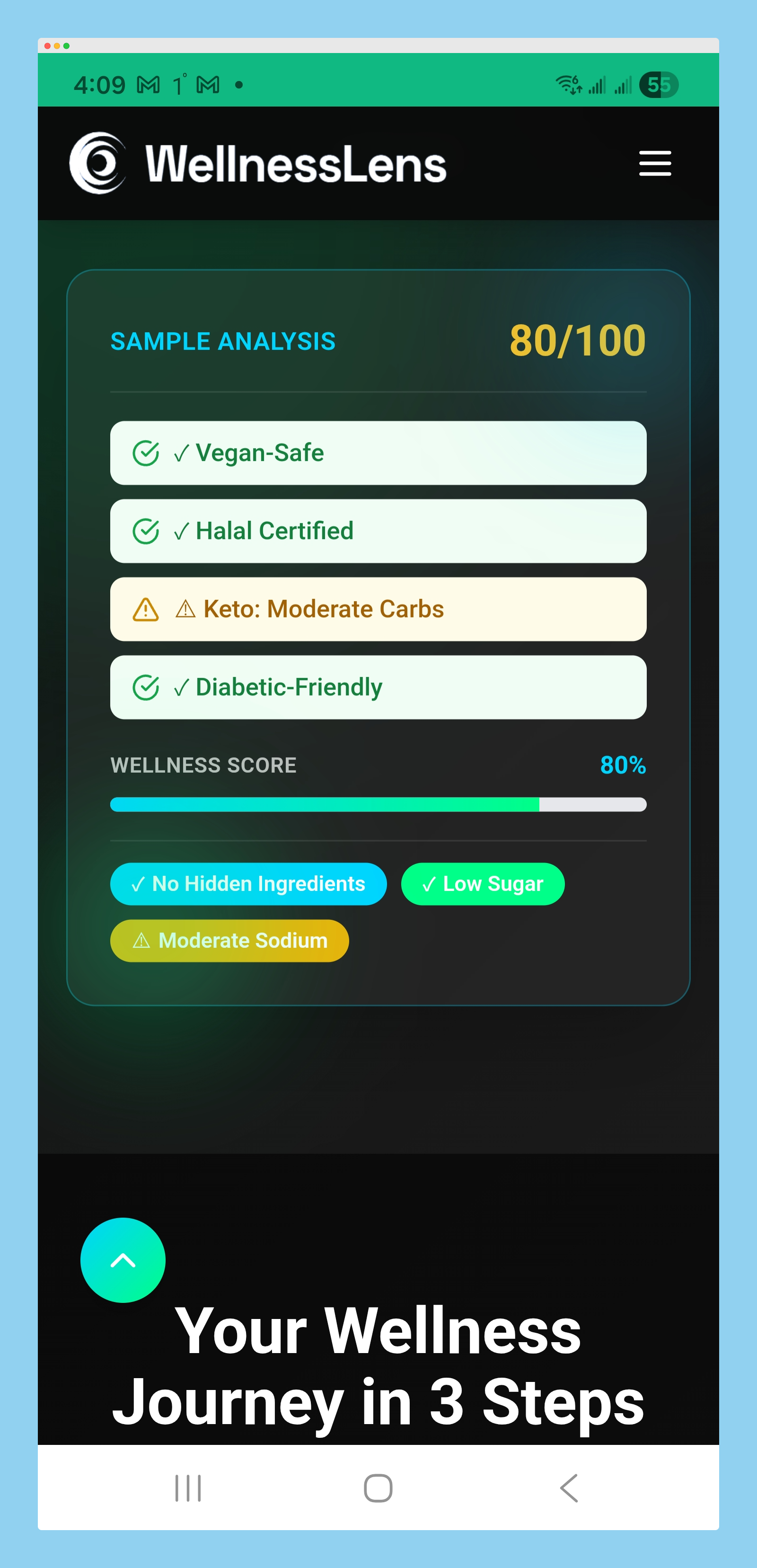Viewport: 757px width, 1568px height.
Task: Click the Wellness Score progress bar
Action: click(x=378, y=804)
